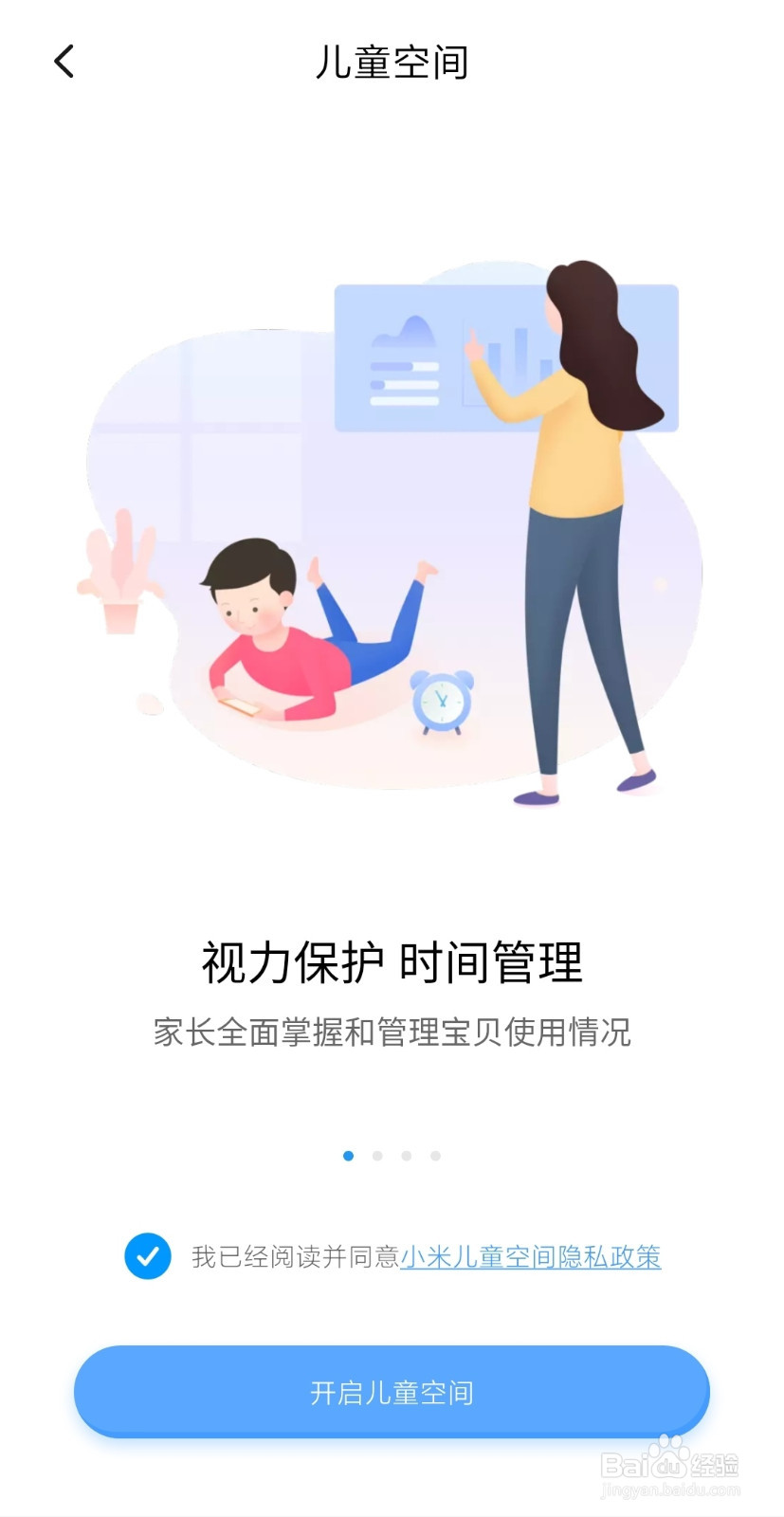Click the 儿童空间 page title
The image size is (784, 1517).
[392, 61]
